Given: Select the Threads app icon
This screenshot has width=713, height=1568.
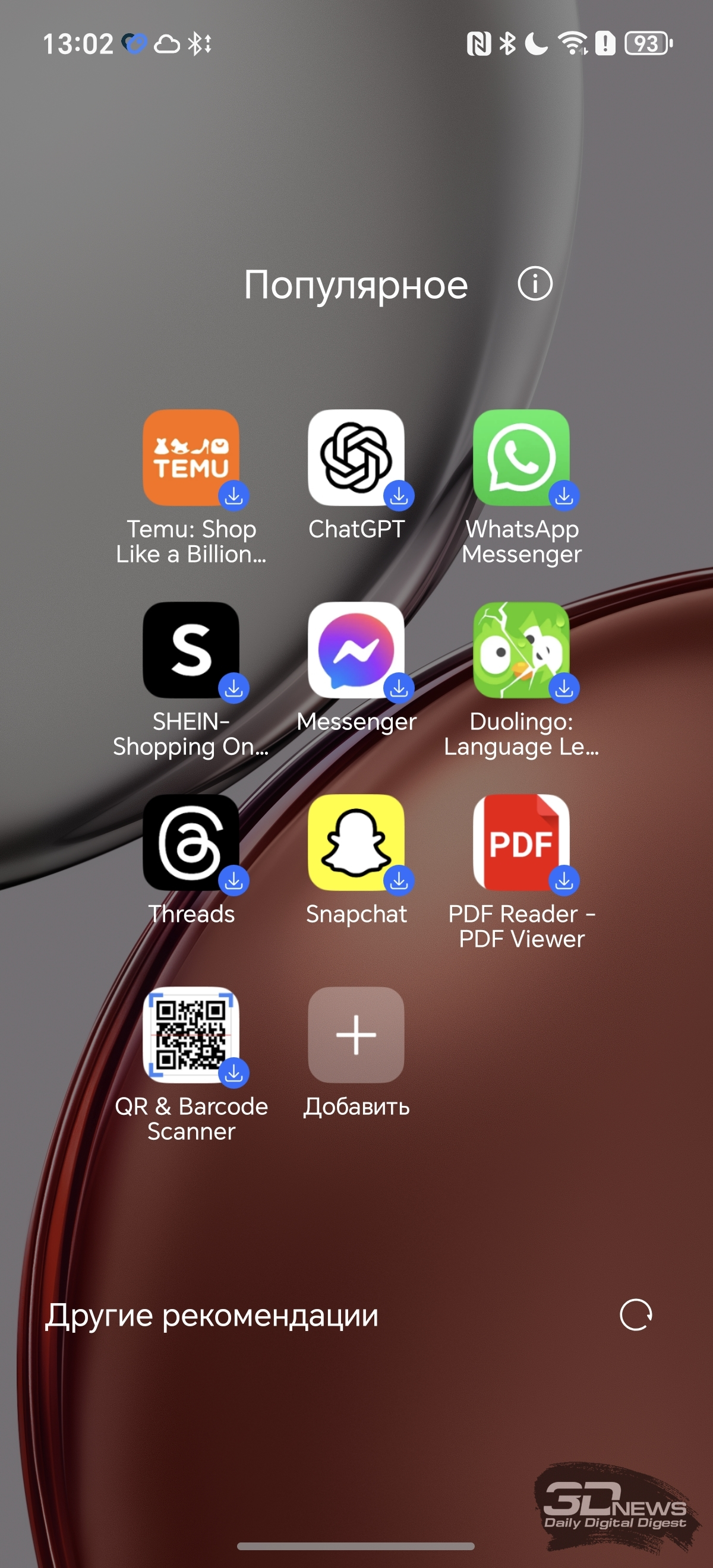Looking at the screenshot, I should [191, 842].
